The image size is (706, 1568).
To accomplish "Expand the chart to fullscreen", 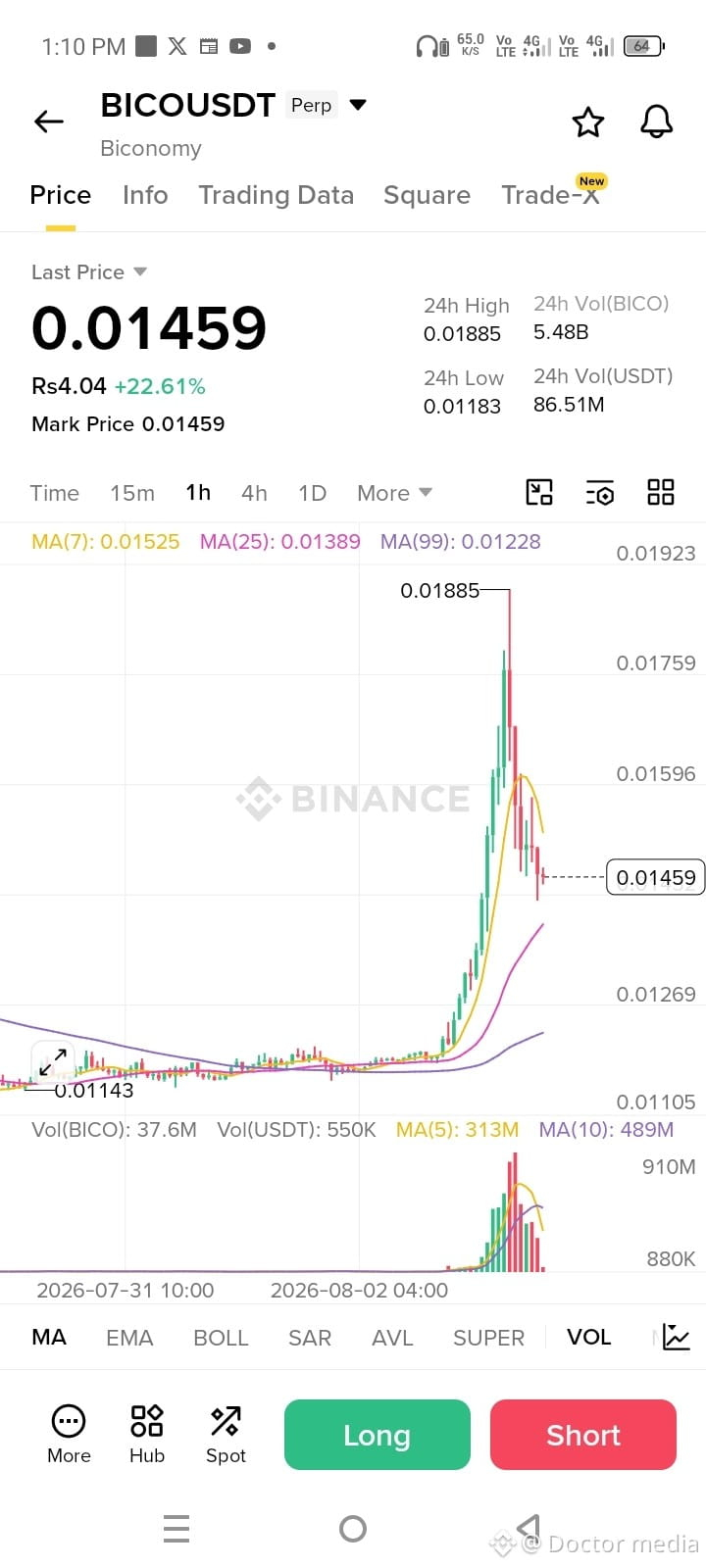I will tap(53, 1062).
